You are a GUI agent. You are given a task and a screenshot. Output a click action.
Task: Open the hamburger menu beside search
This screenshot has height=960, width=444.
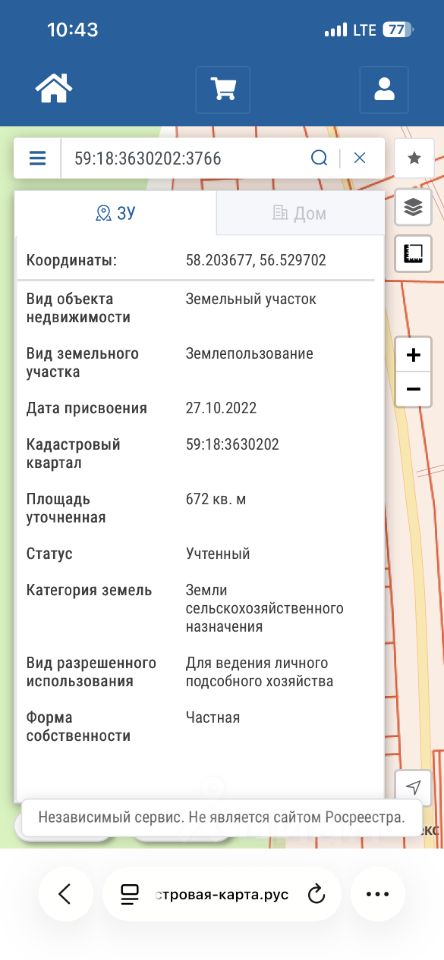37,159
